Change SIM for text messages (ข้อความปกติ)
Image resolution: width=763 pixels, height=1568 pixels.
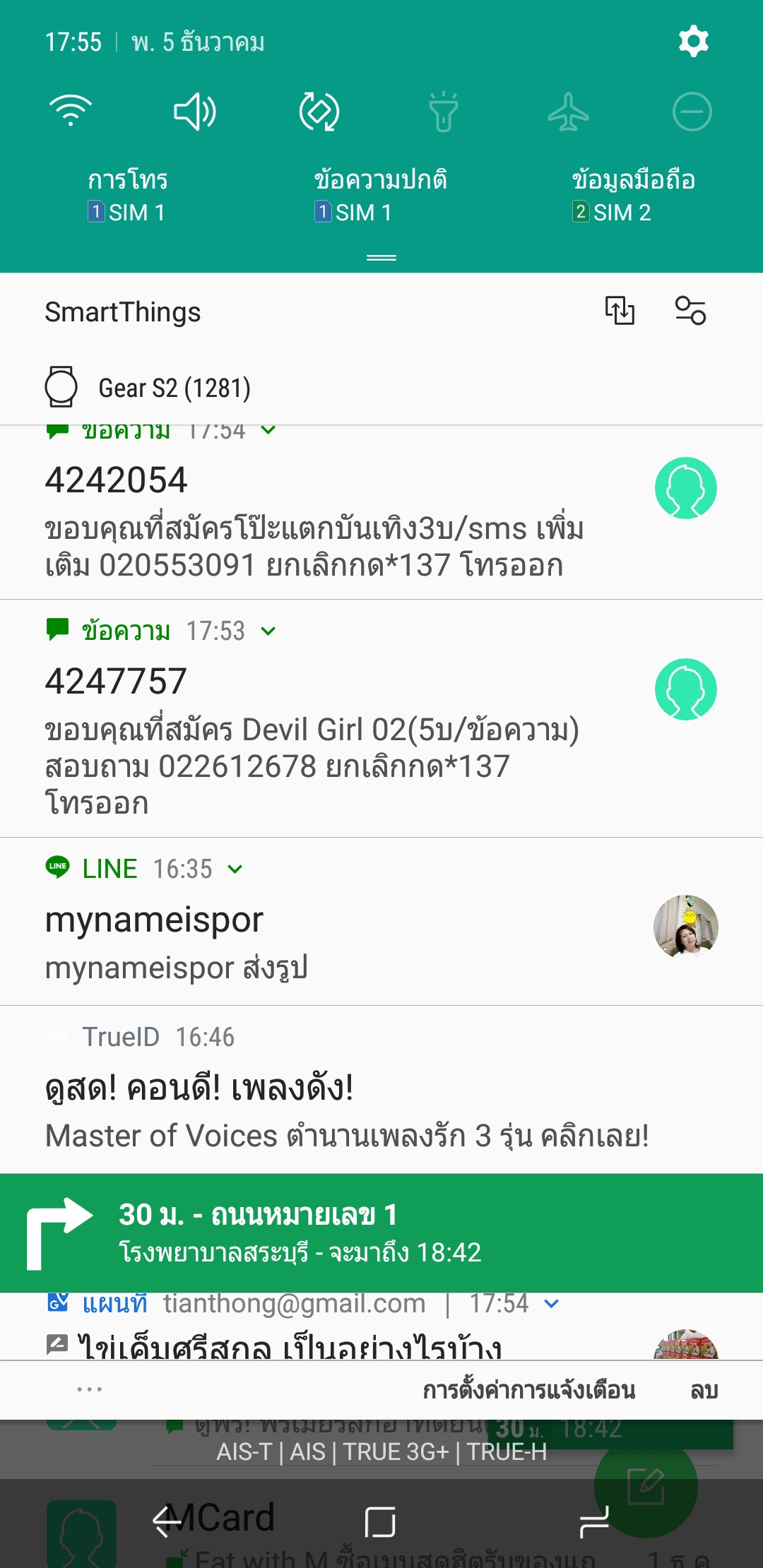coord(381,196)
